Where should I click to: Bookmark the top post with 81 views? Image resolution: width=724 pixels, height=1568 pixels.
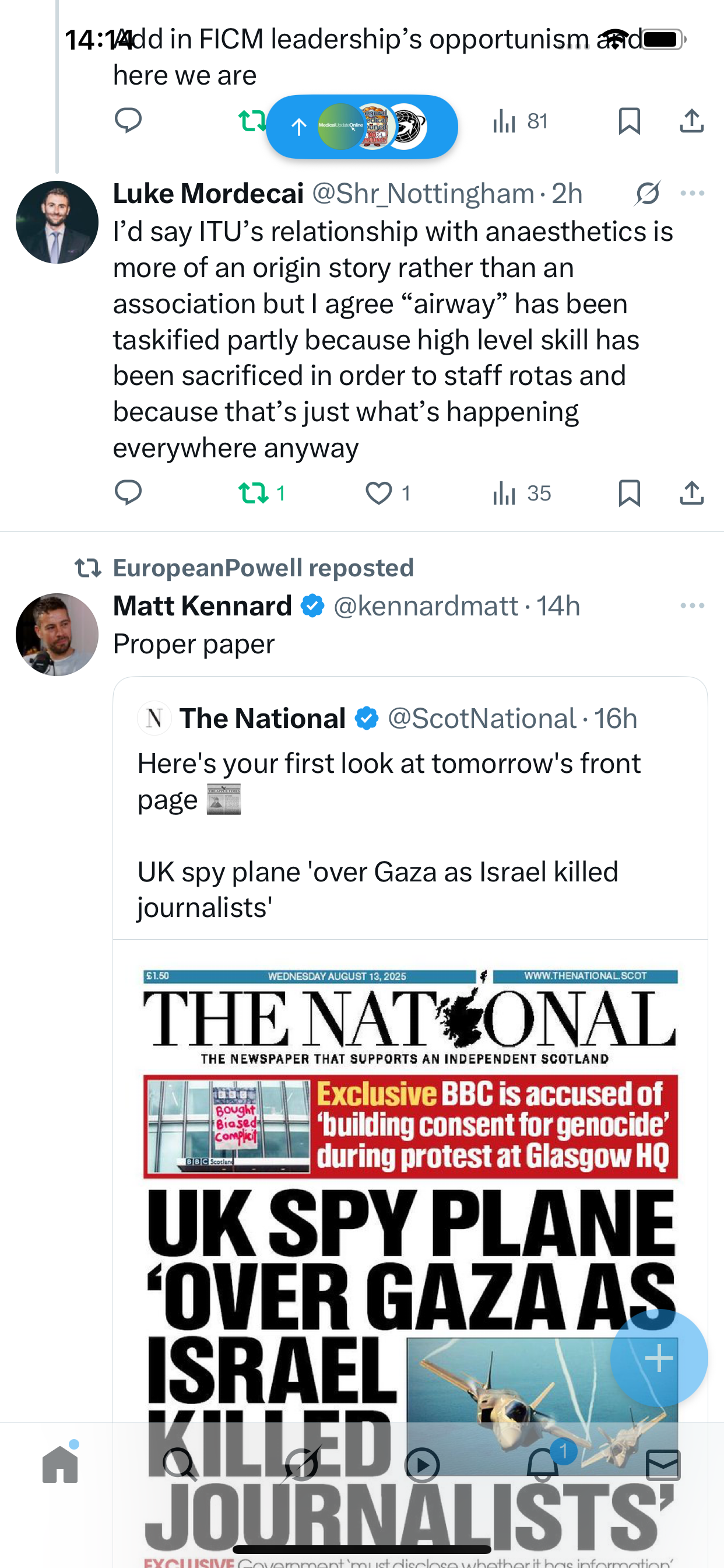click(628, 121)
